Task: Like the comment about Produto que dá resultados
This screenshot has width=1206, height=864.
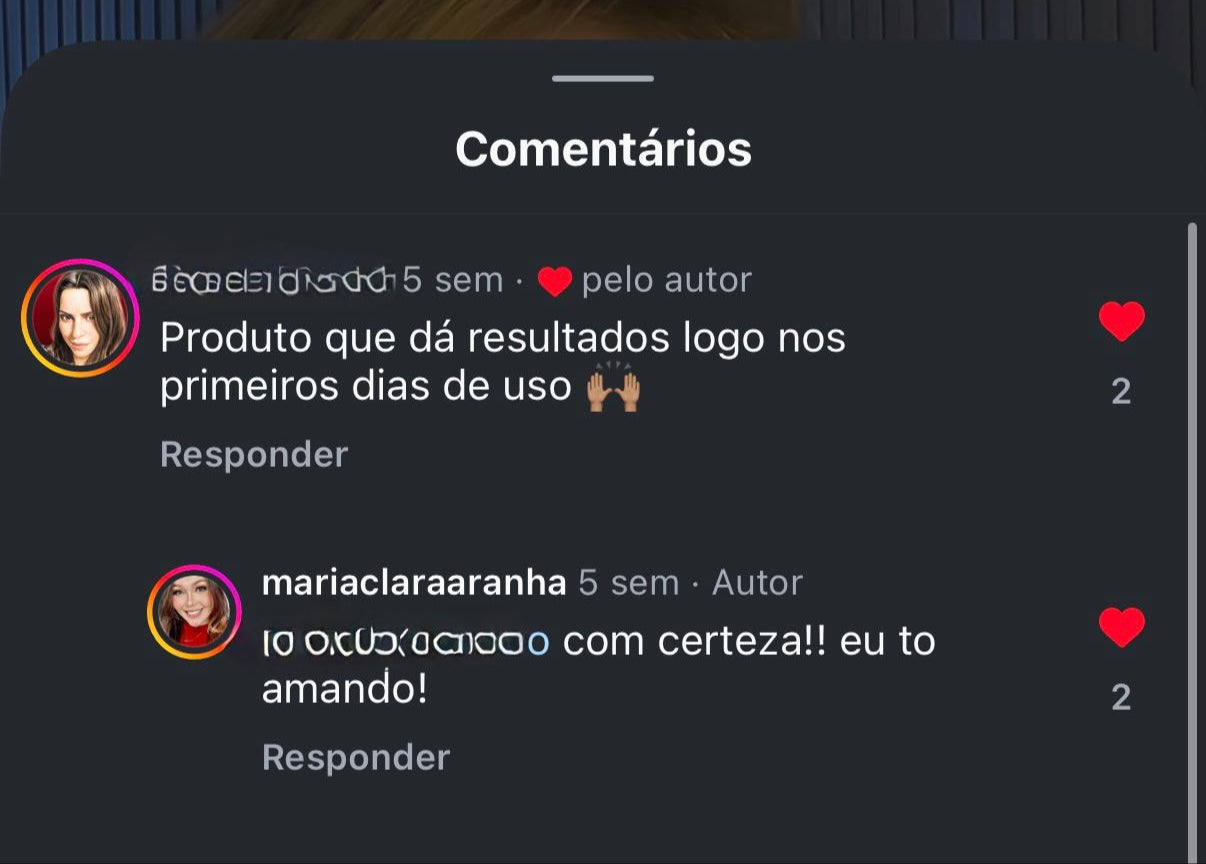Action: pyautogui.click(x=1121, y=322)
